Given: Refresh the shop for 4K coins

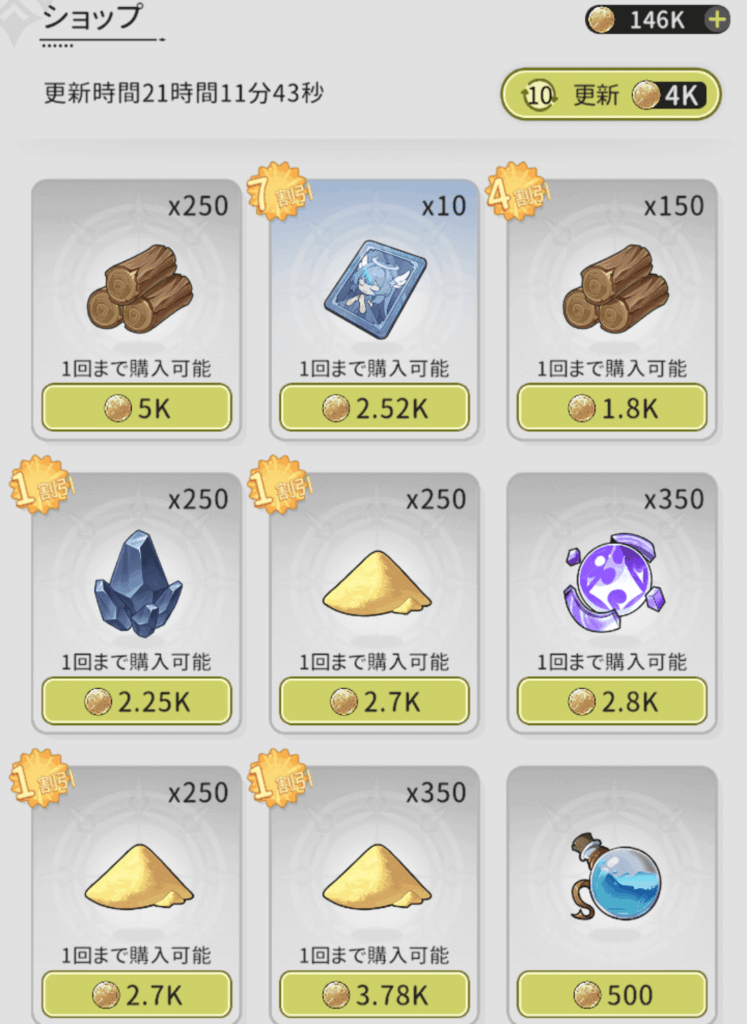Looking at the screenshot, I should pyautogui.click(x=610, y=95).
